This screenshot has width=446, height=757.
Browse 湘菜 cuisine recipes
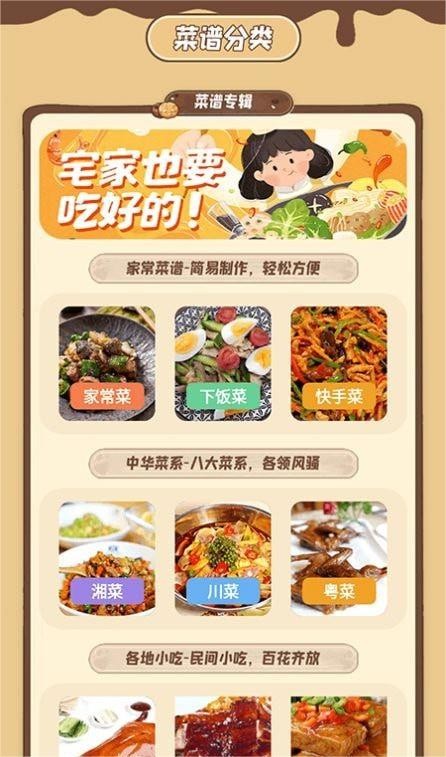(x=107, y=559)
